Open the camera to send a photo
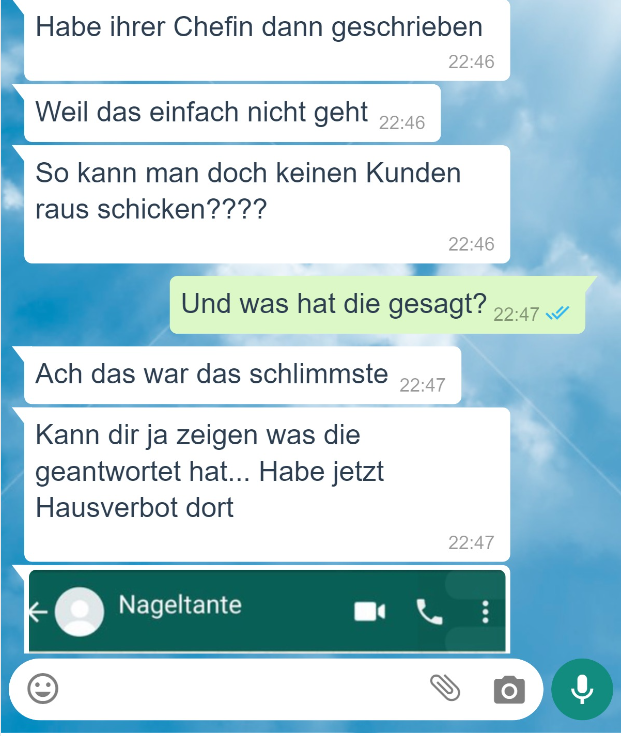 (x=509, y=689)
